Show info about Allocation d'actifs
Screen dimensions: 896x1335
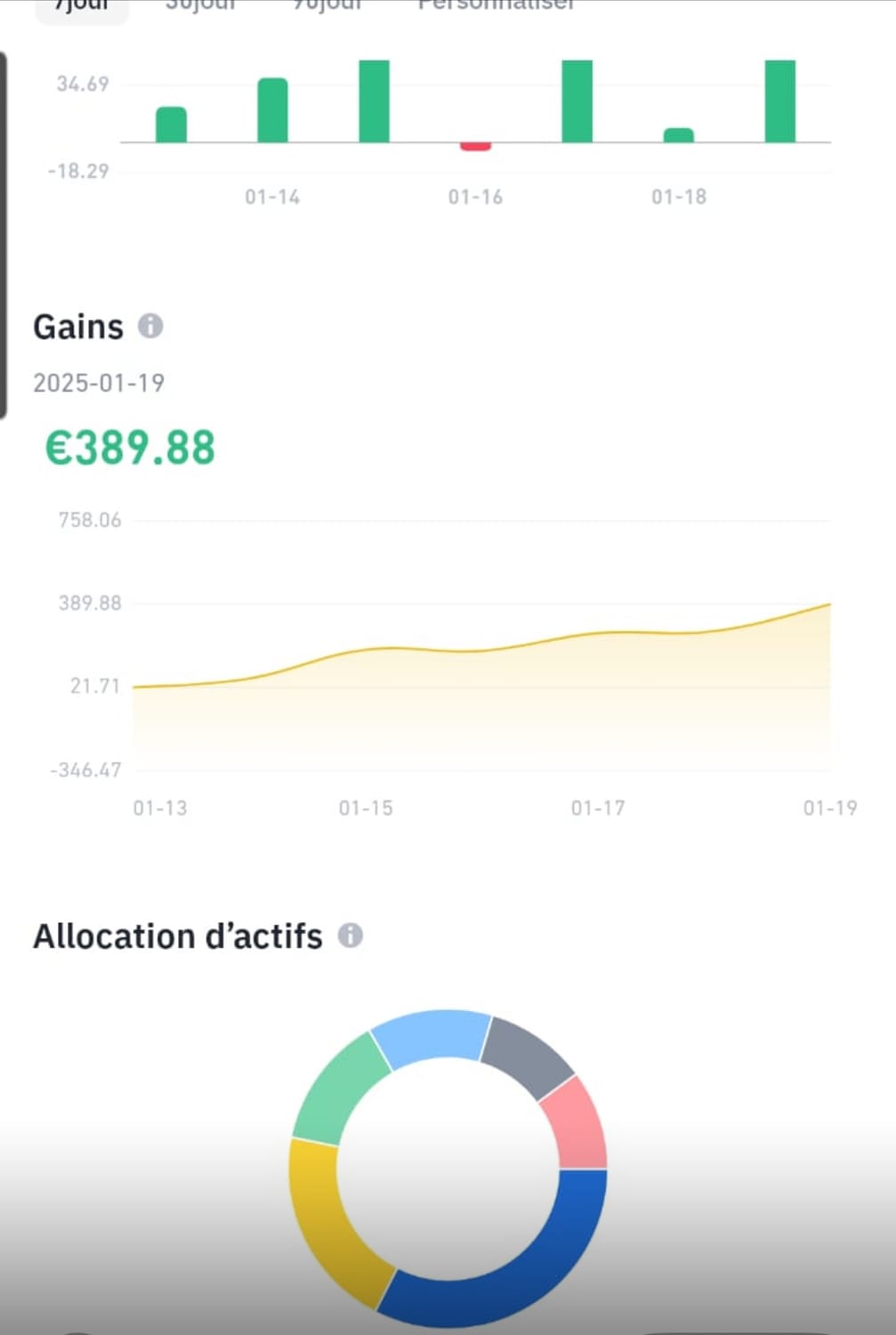pos(351,935)
